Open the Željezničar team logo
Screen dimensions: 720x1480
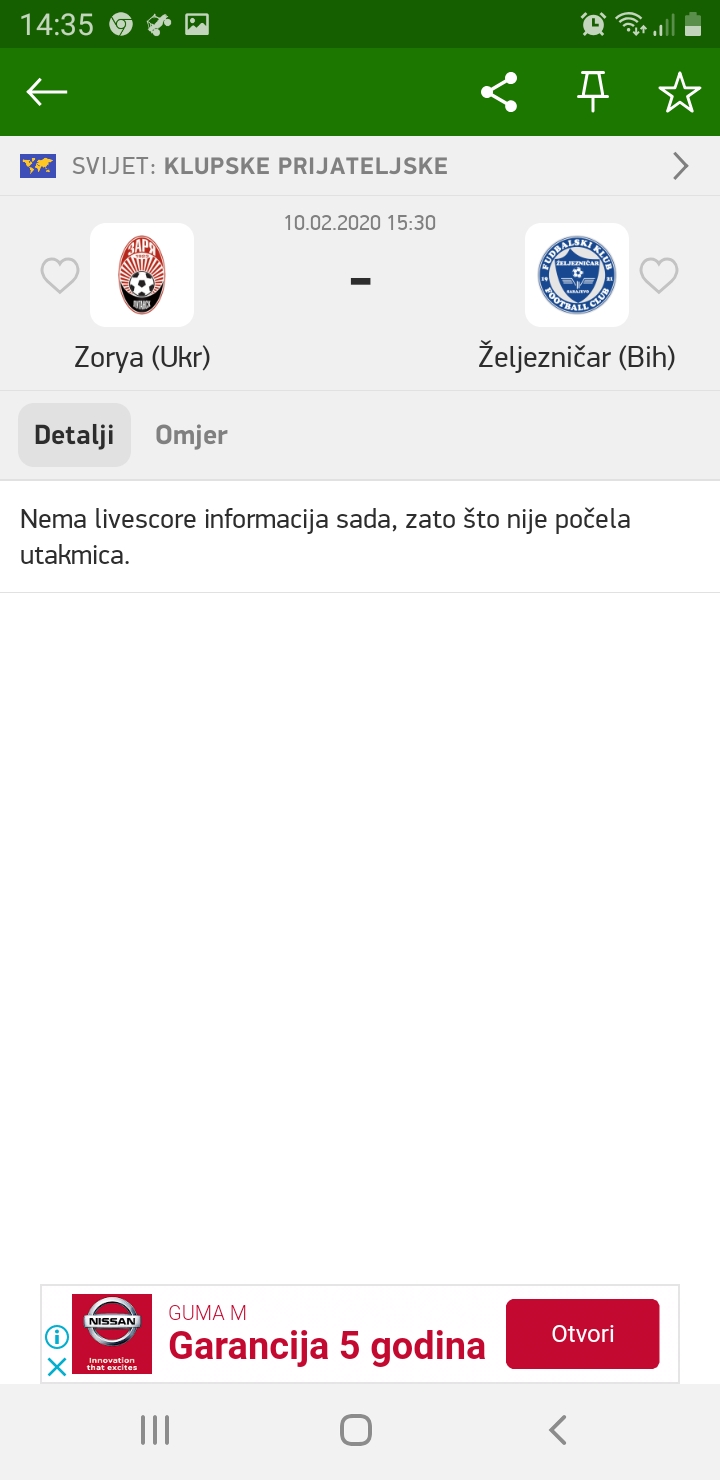[577, 275]
